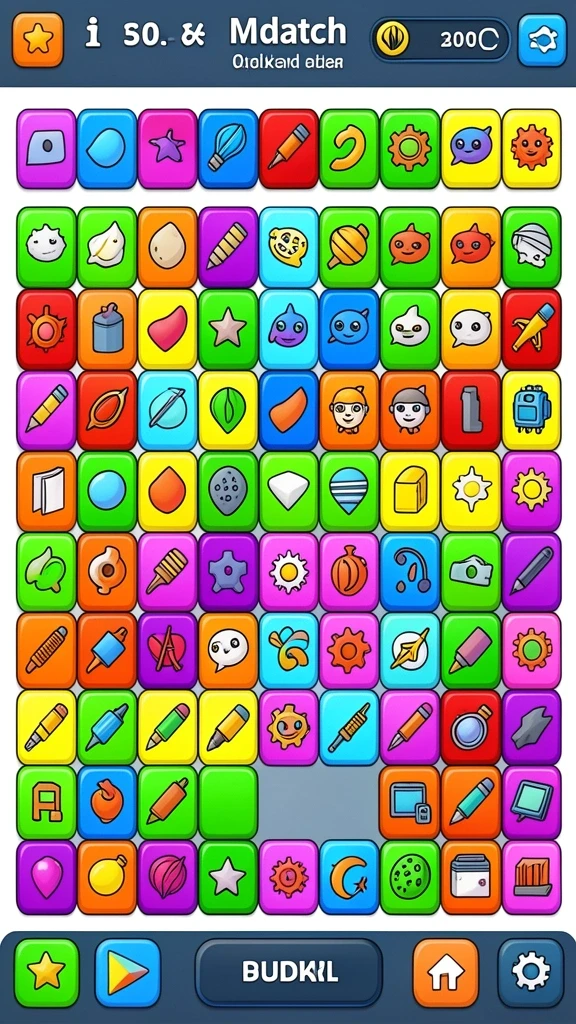
Task: Tap the BUDKIL button
Action: [289, 972]
